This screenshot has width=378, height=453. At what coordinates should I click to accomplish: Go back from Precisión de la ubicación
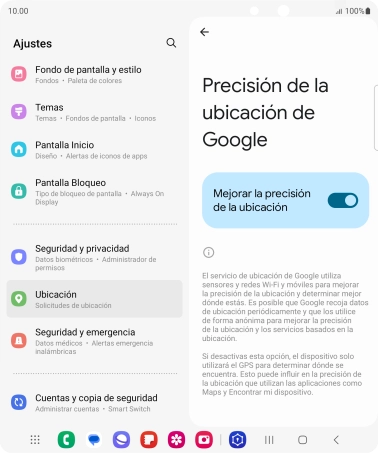pos(204,32)
